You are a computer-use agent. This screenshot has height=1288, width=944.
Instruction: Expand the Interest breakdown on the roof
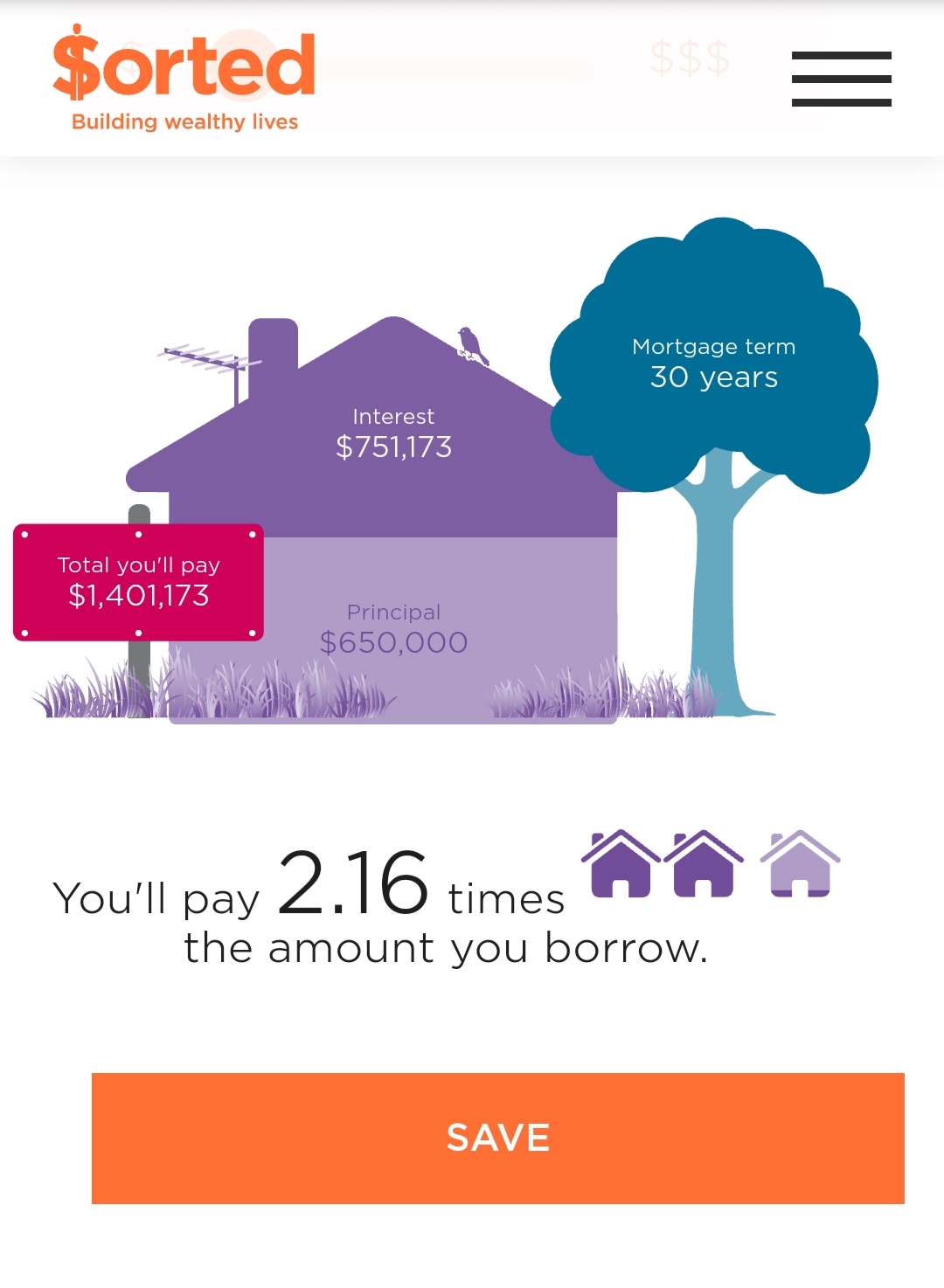click(x=393, y=433)
